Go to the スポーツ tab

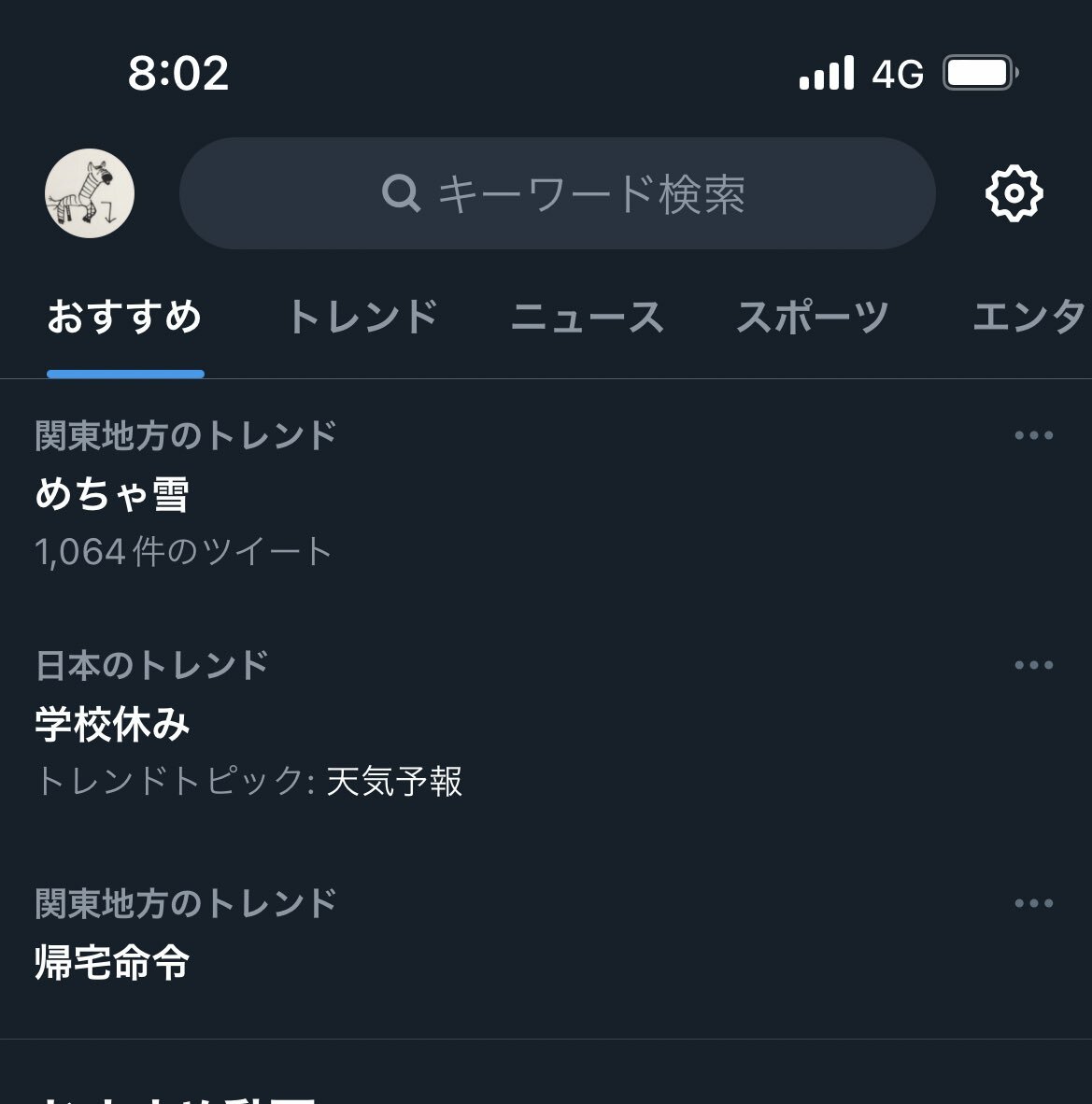813,318
